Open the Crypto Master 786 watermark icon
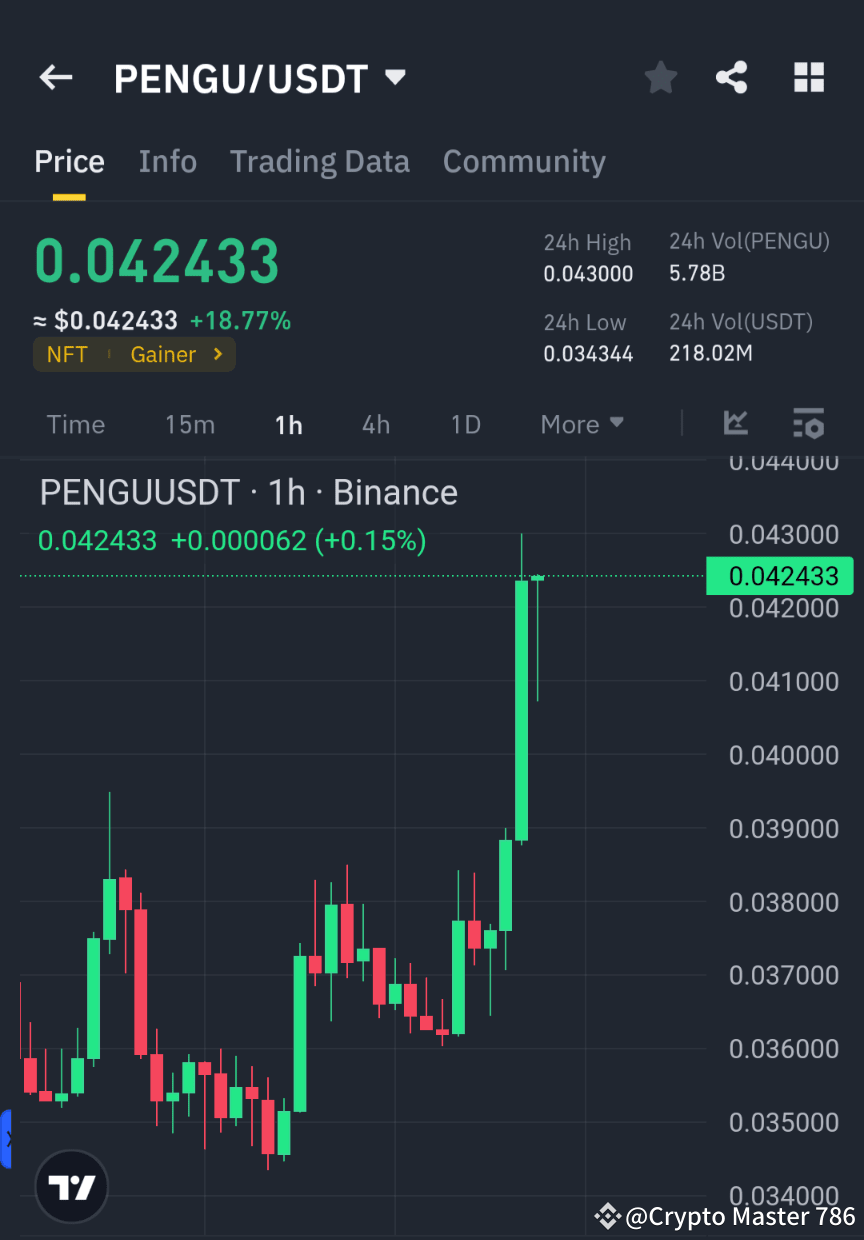The height and width of the screenshot is (1240, 864). (x=607, y=1217)
